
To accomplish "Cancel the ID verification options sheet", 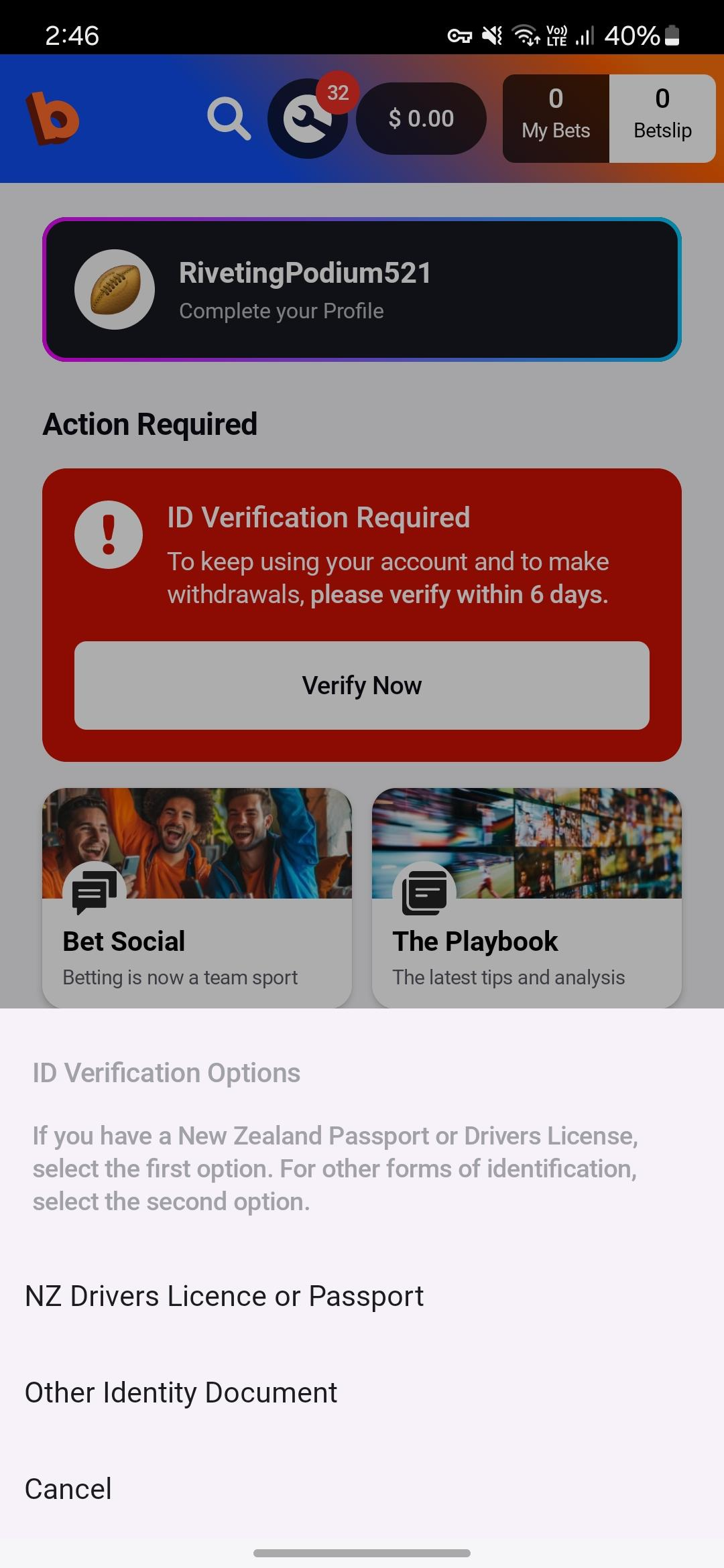I will tap(68, 1489).
